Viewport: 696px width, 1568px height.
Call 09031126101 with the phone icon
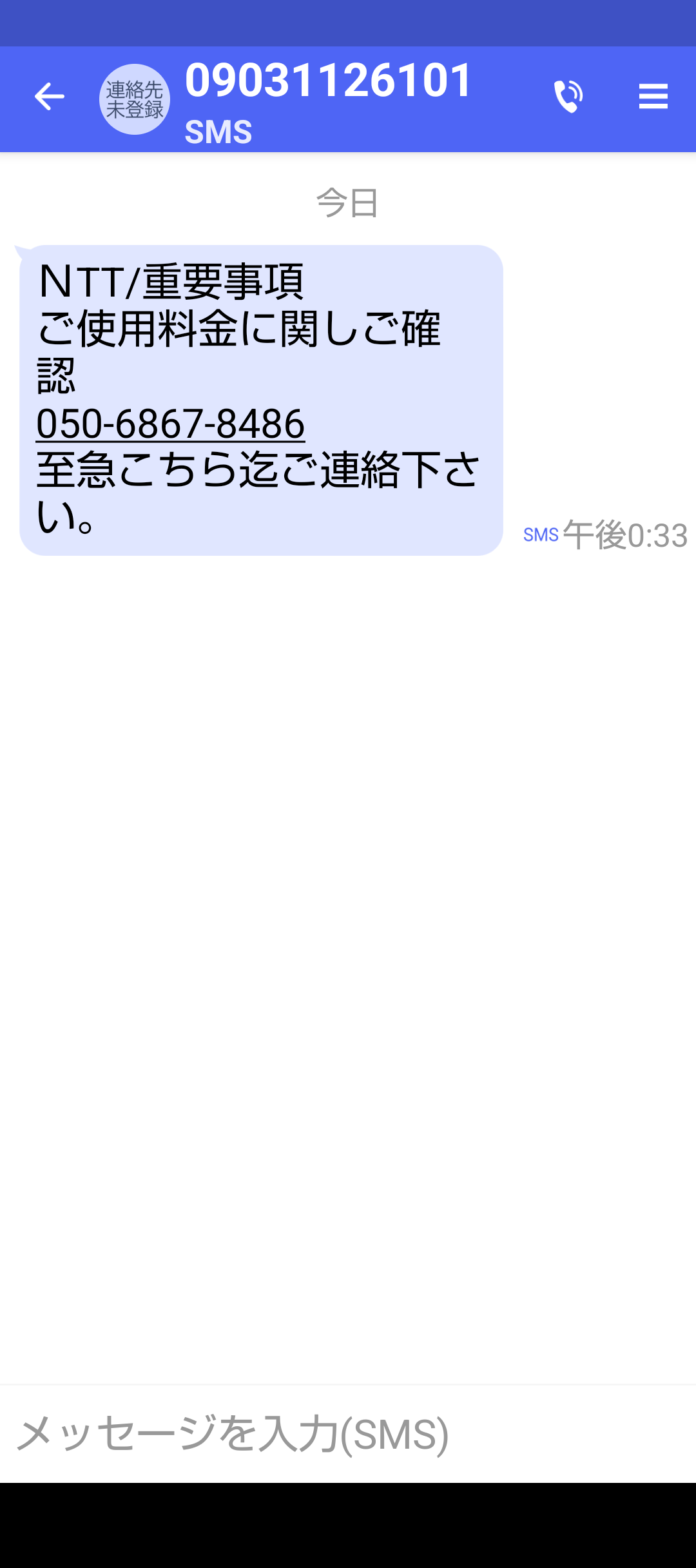click(x=568, y=97)
